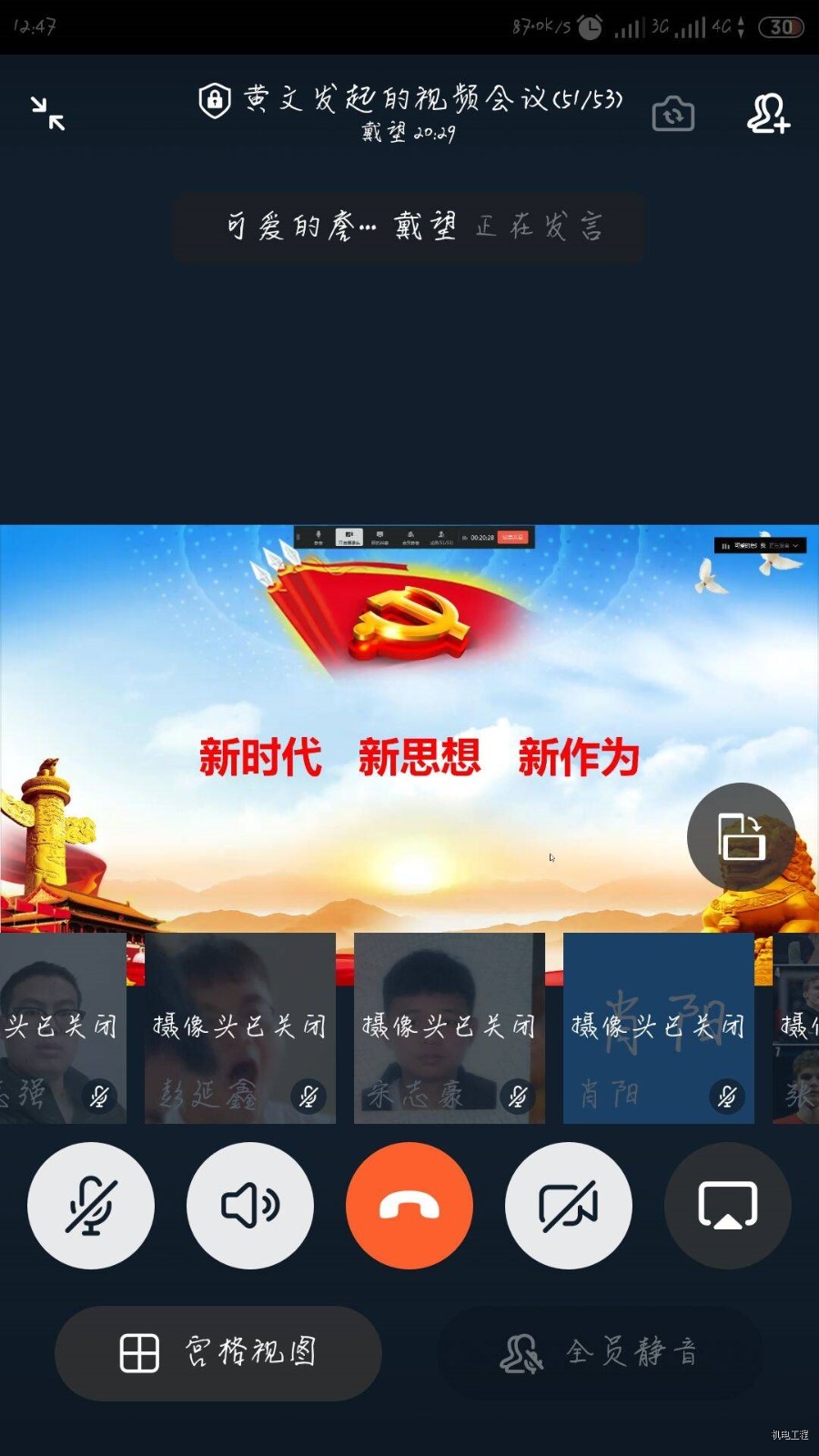The image size is (819, 1456).
Task: Add a participant to the meeting
Action: [x=768, y=115]
